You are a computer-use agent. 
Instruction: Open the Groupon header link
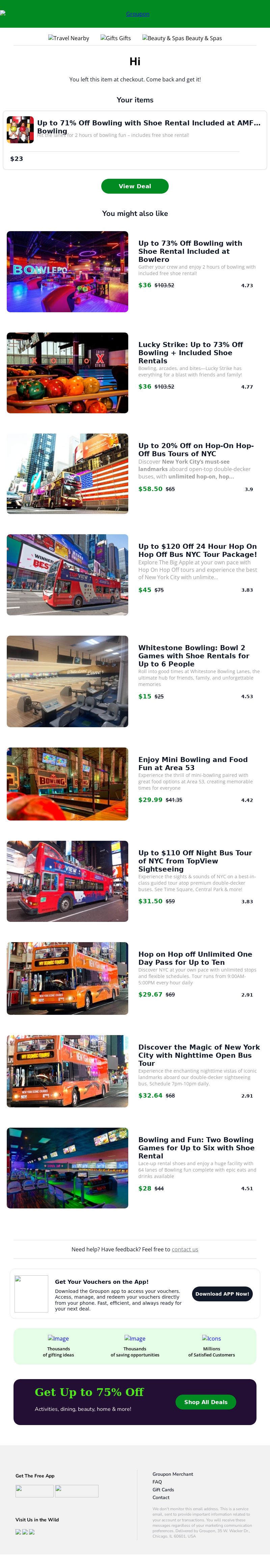coord(137,14)
